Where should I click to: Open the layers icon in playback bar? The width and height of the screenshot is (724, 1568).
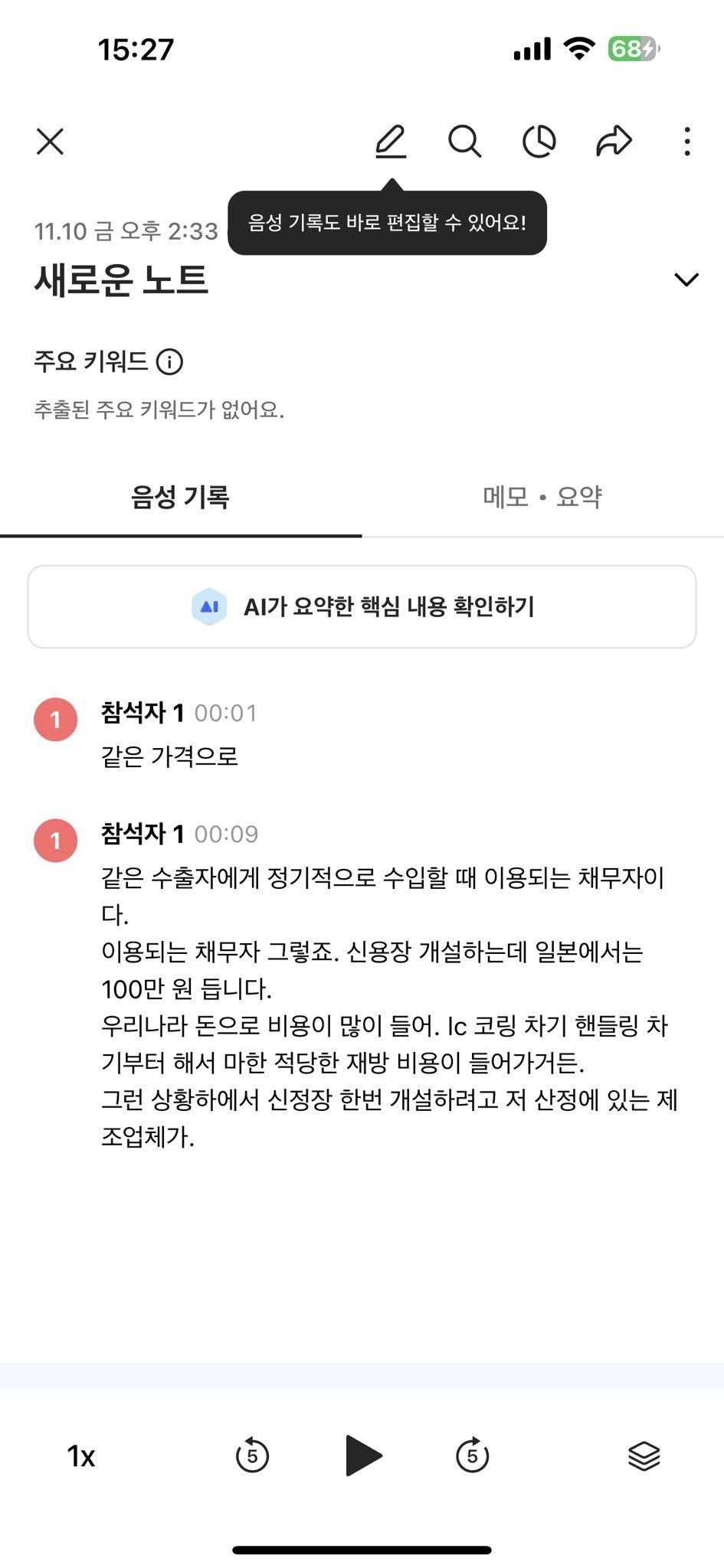pyautogui.click(x=644, y=1456)
